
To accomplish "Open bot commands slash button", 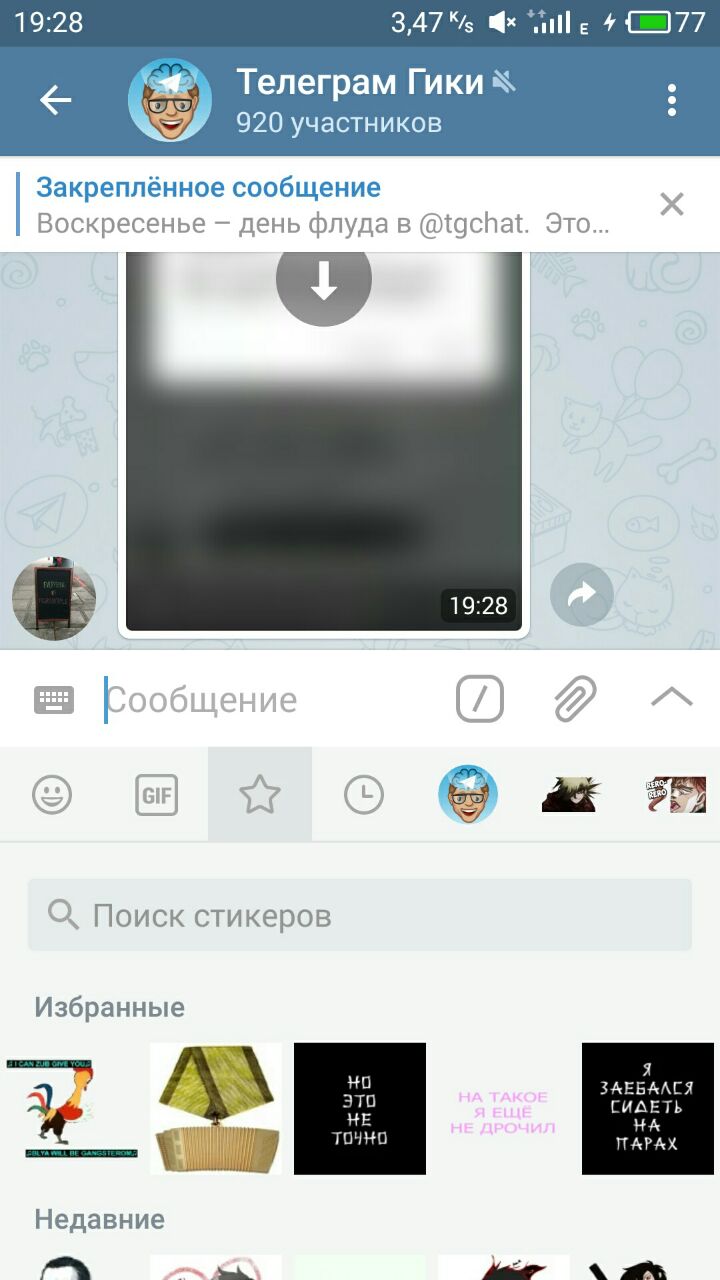I will [480, 699].
